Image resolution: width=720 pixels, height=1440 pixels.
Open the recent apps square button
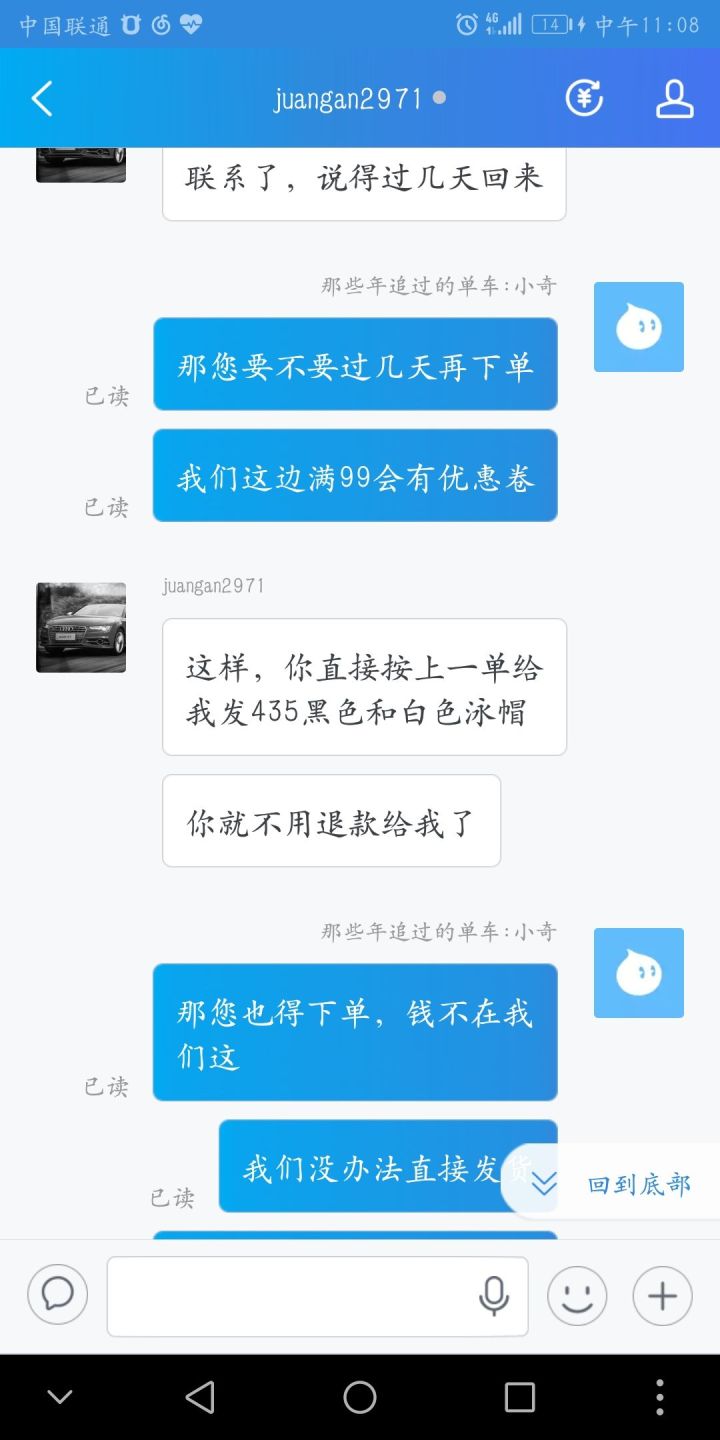click(x=520, y=1397)
